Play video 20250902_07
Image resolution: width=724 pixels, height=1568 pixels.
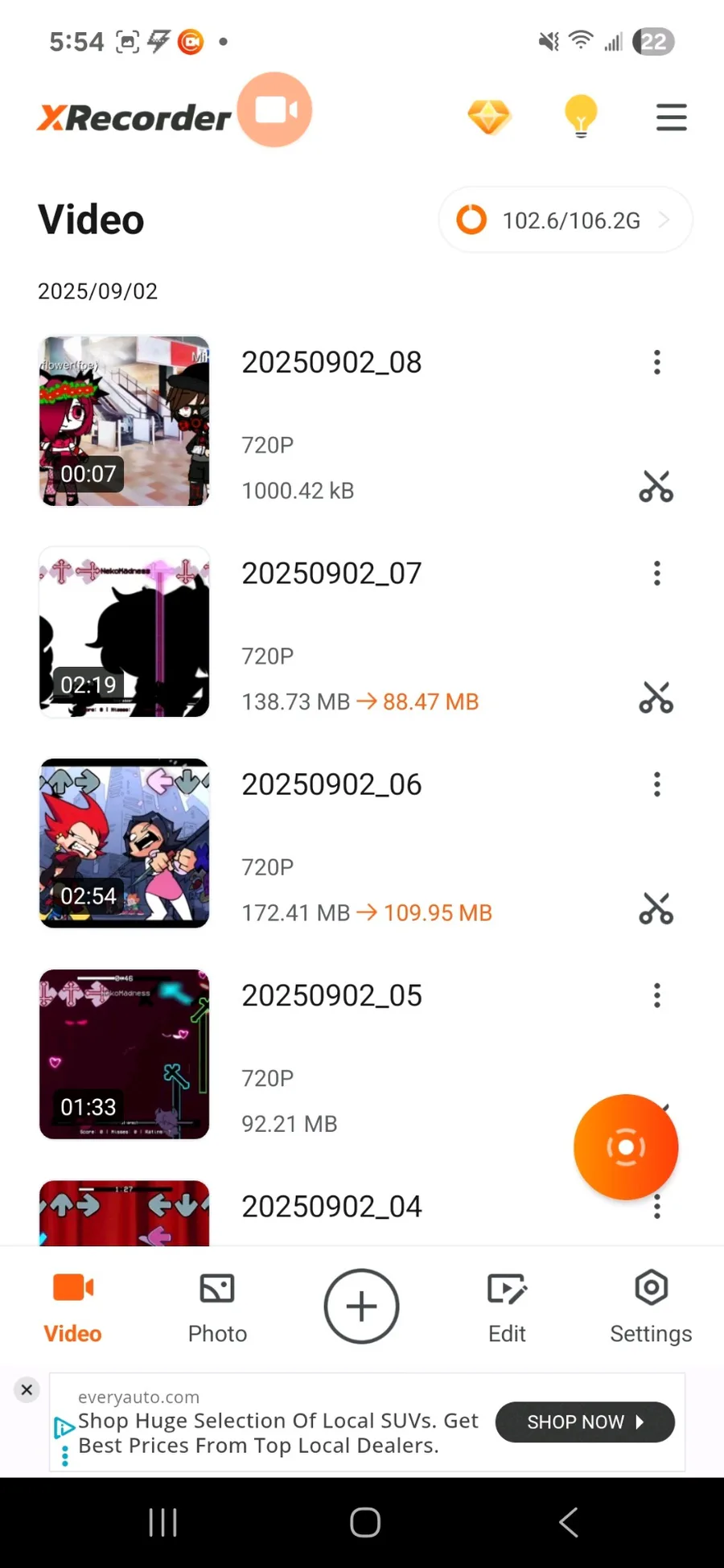(x=125, y=632)
